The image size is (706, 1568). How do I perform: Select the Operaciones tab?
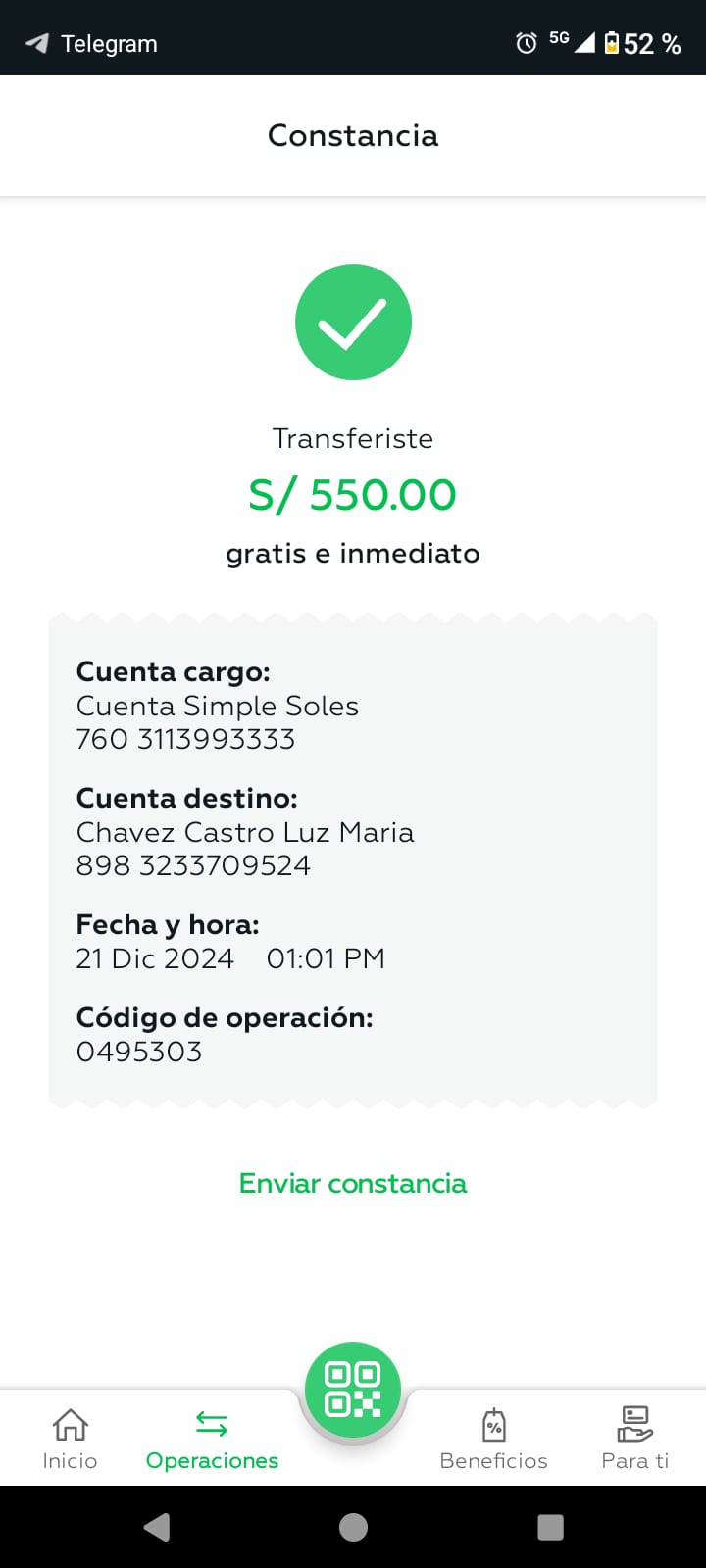212,1439
